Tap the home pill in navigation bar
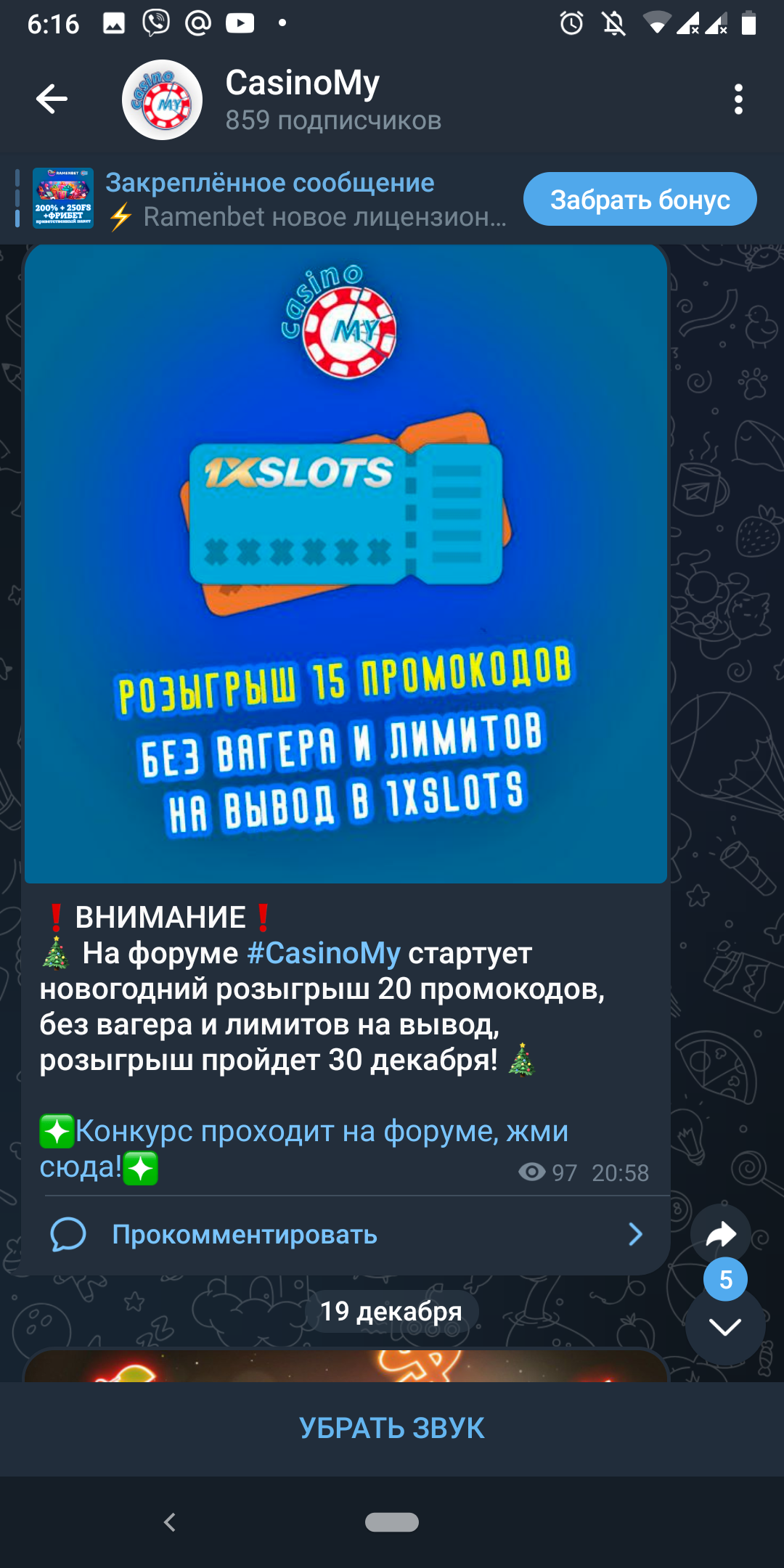The height and width of the screenshot is (1568, 784). [x=392, y=1522]
